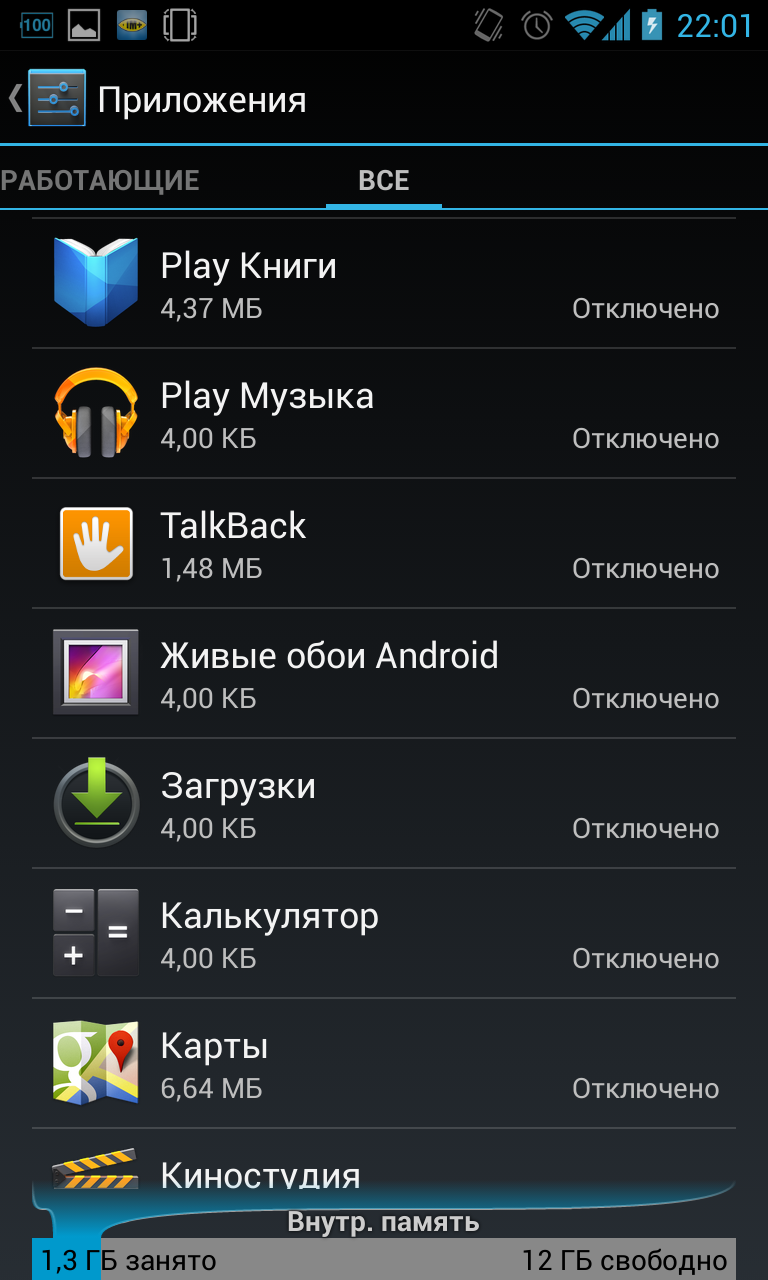Open Play Книги app details
768x1280 pixels.
pyautogui.click(x=384, y=283)
